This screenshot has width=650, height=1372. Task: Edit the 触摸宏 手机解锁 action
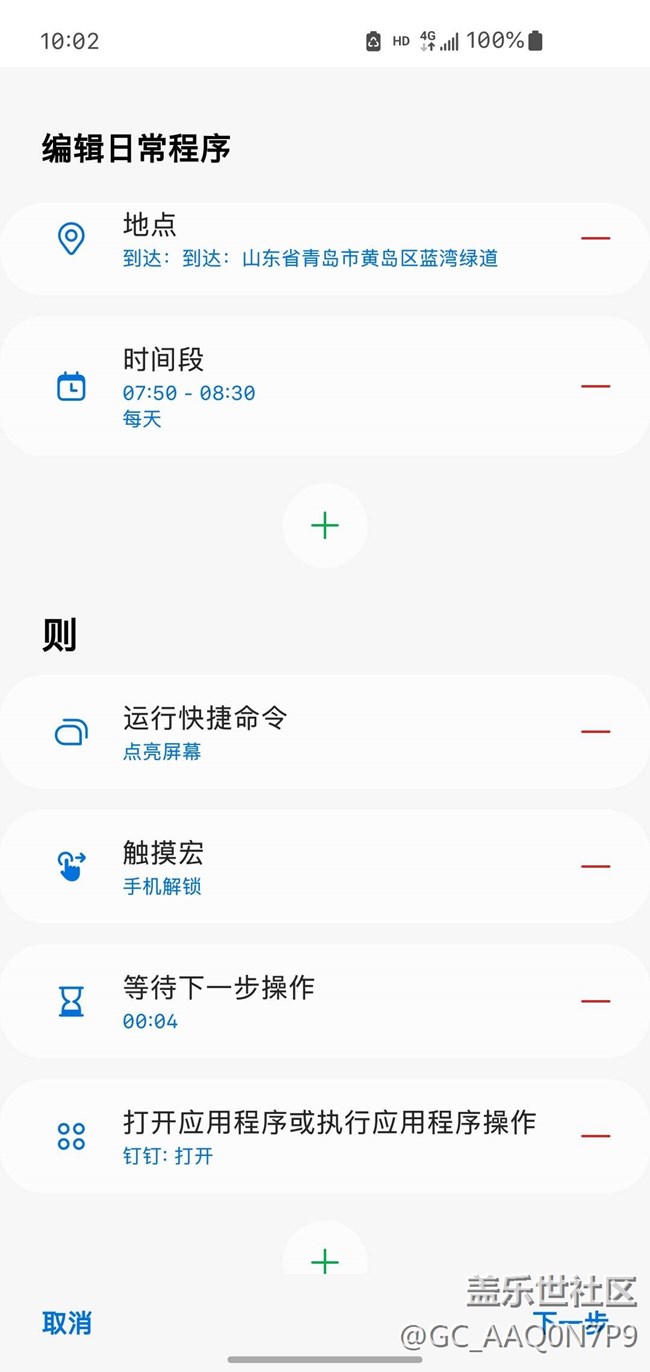coord(300,867)
